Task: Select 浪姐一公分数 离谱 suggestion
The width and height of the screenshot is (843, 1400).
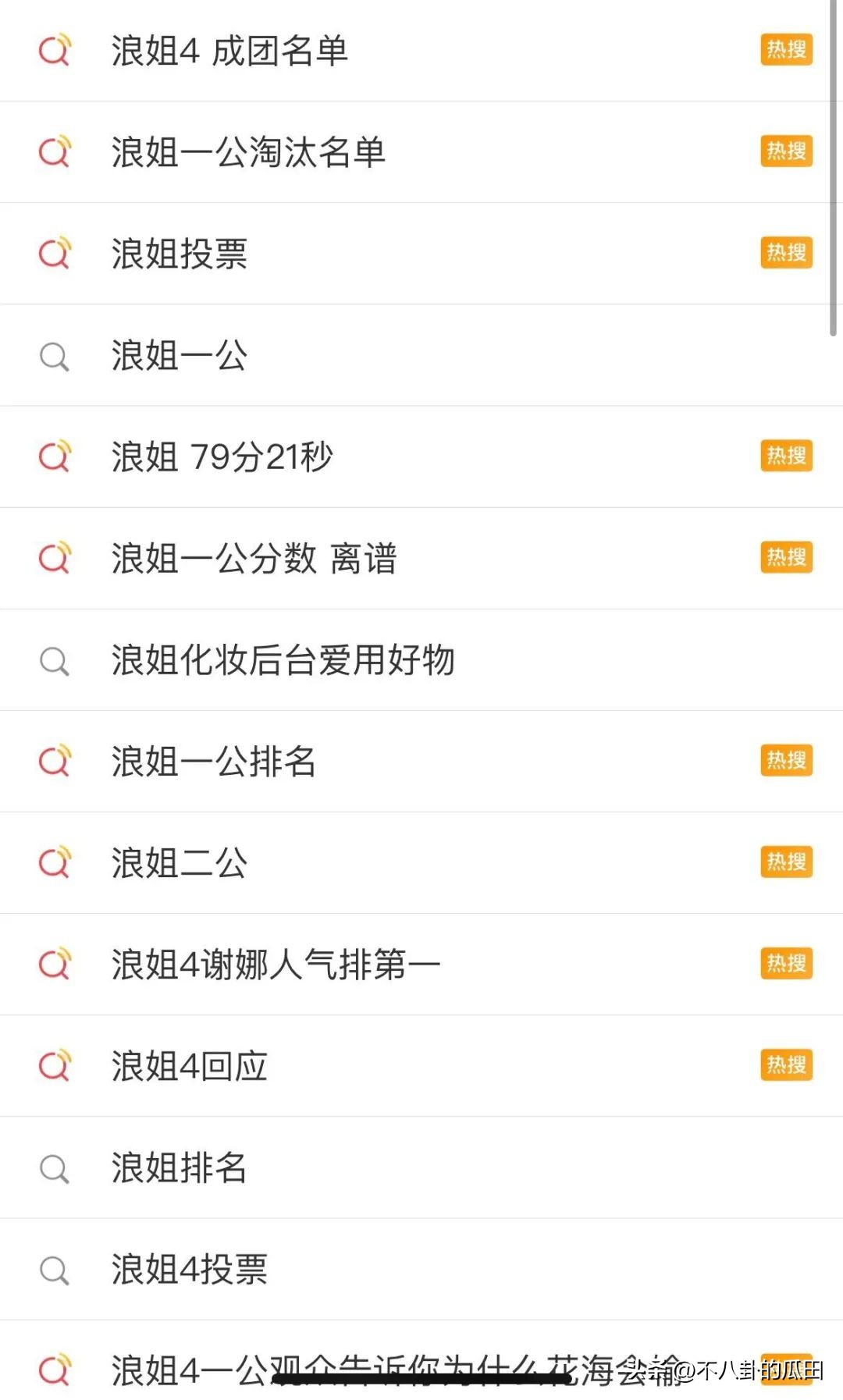Action: tap(254, 558)
